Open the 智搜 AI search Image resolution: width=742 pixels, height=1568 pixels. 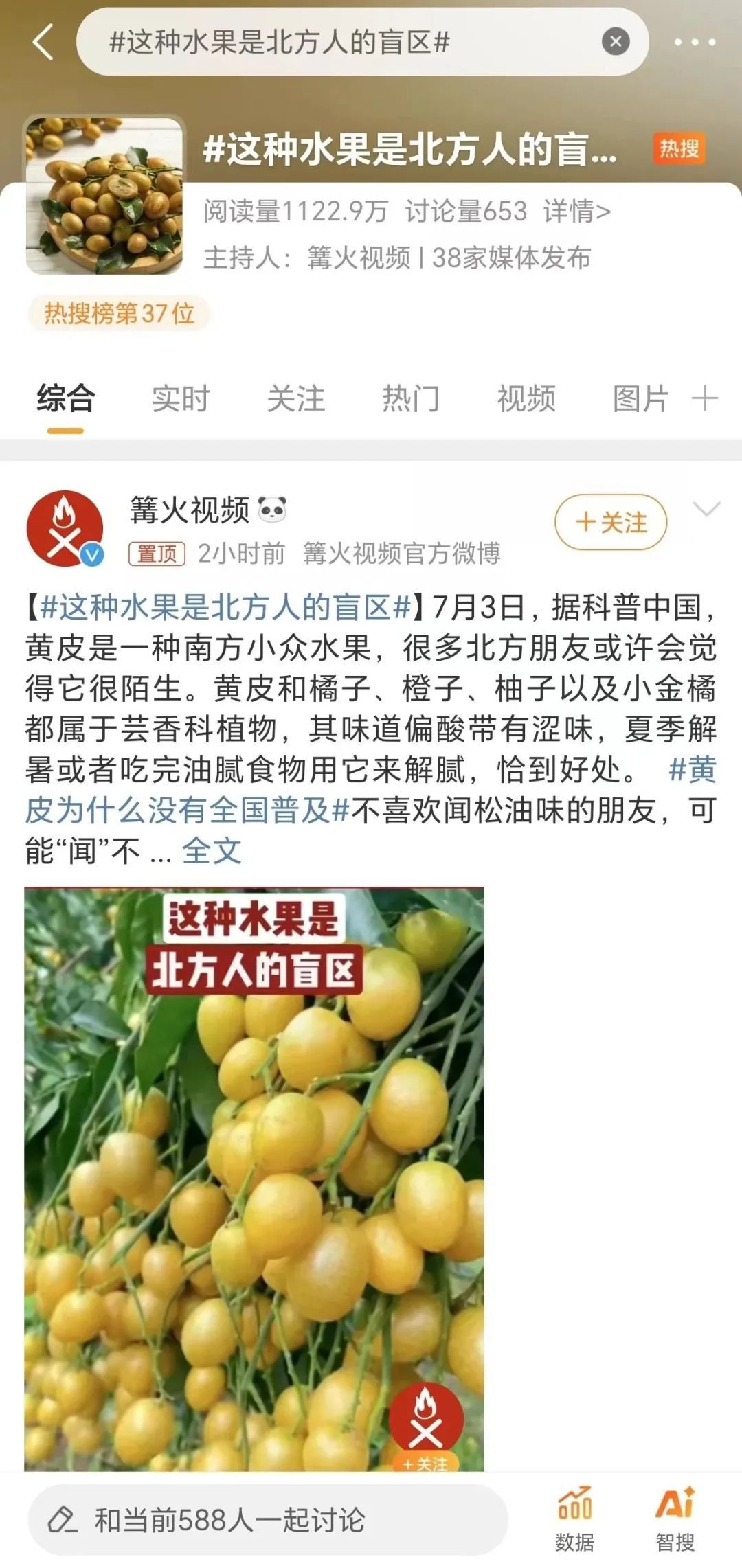pyautogui.click(x=675, y=1519)
